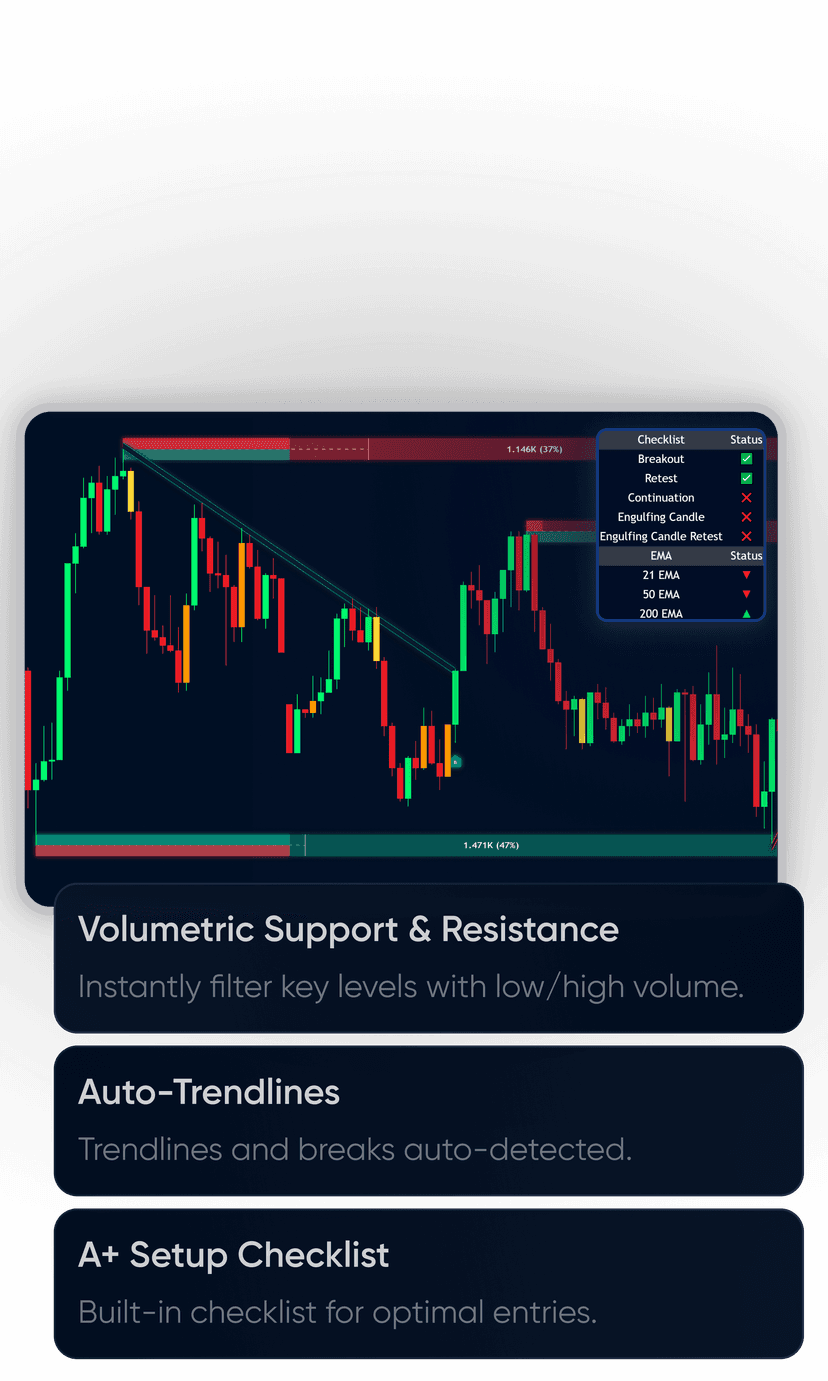Toggle the Engulfing Candle status indicator
The width and height of the screenshot is (828, 1381).
point(746,517)
